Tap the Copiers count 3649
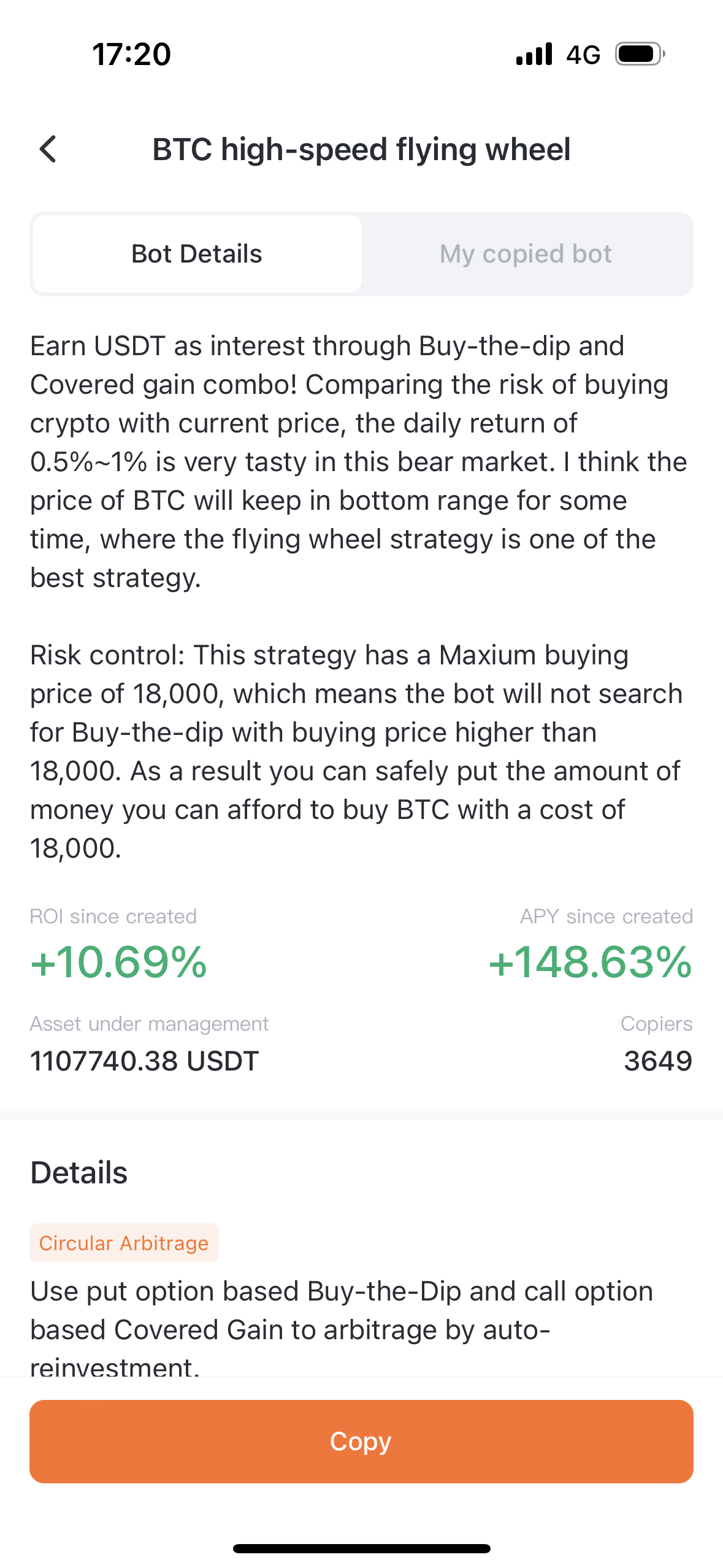This screenshot has width=723, height=1568. [658, 1061]
